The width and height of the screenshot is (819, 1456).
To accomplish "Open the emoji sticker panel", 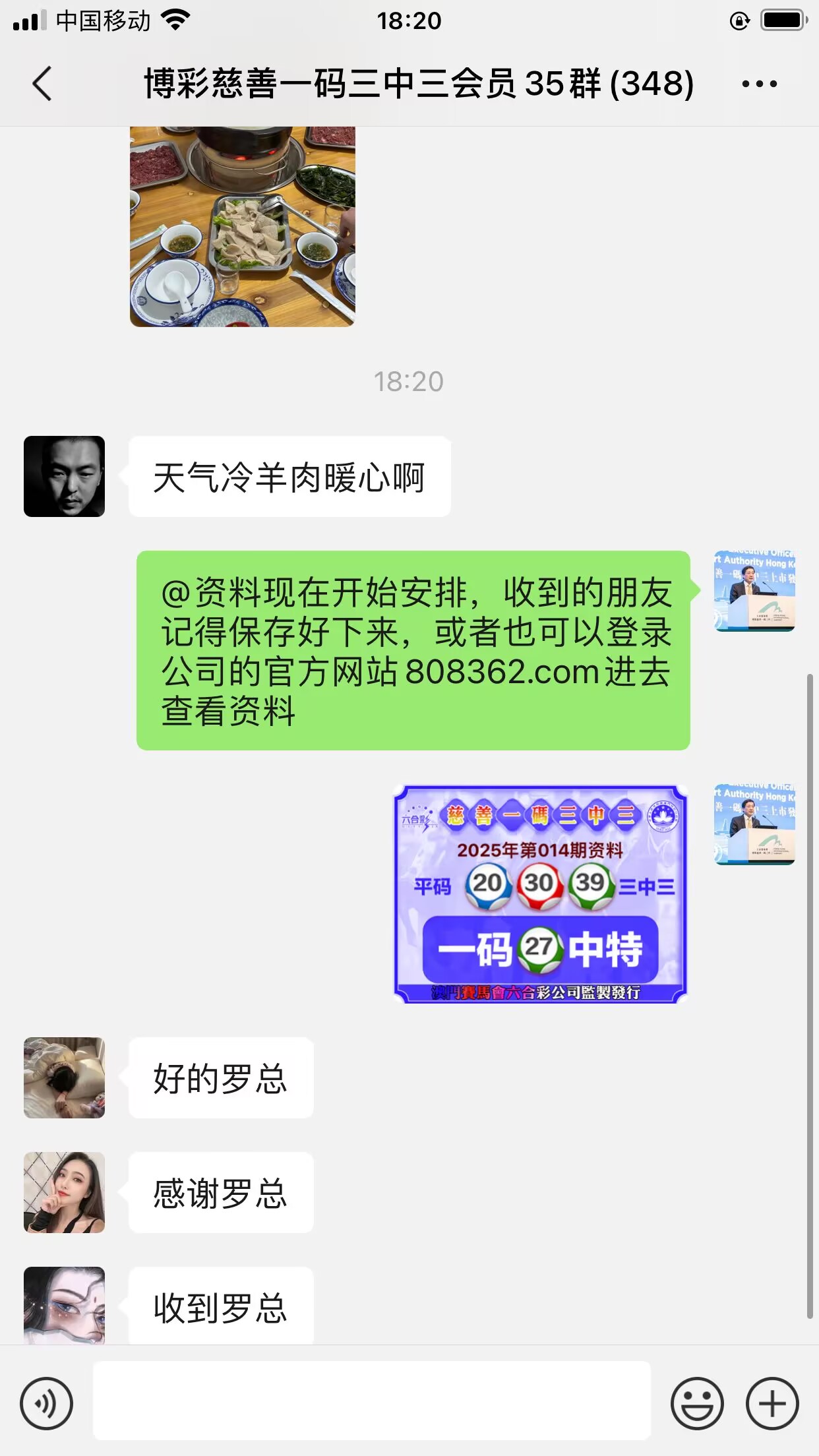I will (696, 1403).
